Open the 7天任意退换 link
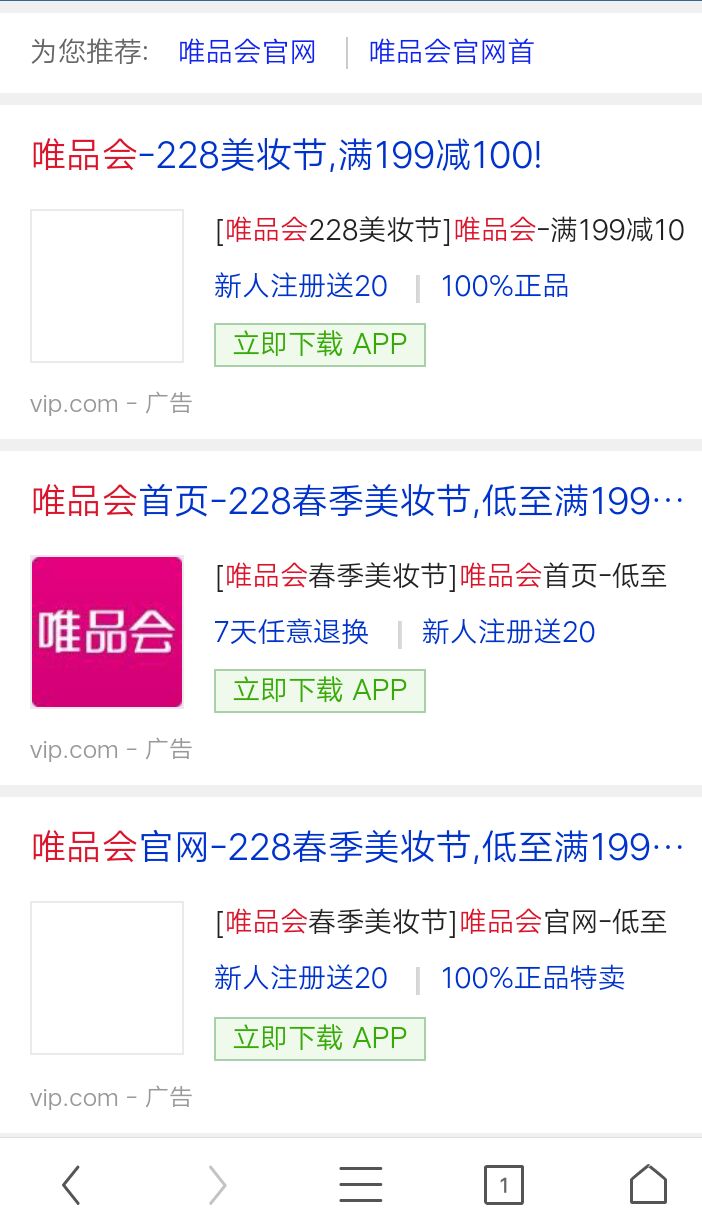The width and height of the screenshot is (702, 1231). (291, 632)
